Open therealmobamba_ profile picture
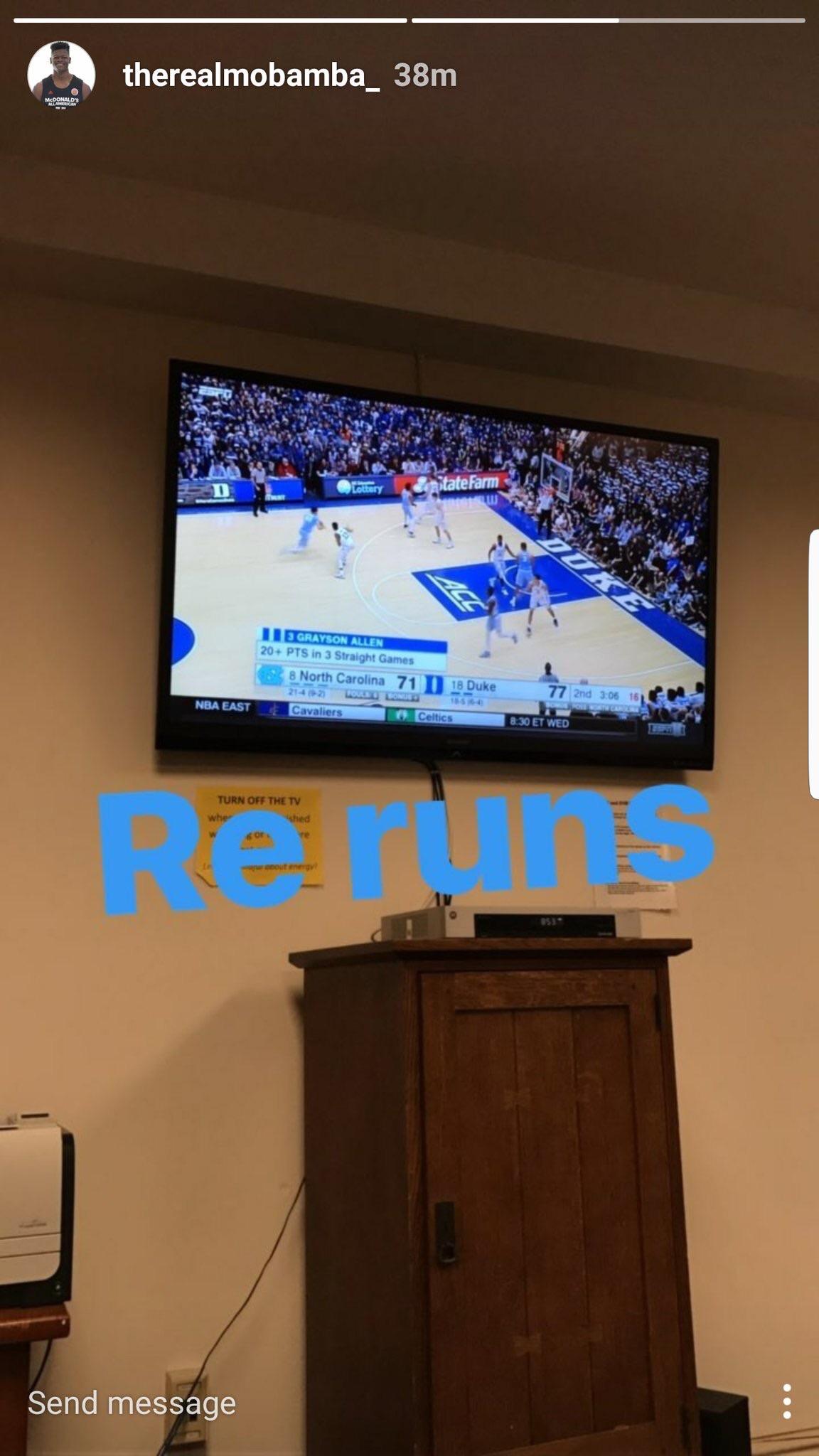Image resolution: width=819 pixels, height=1456 pixels. 61,75
